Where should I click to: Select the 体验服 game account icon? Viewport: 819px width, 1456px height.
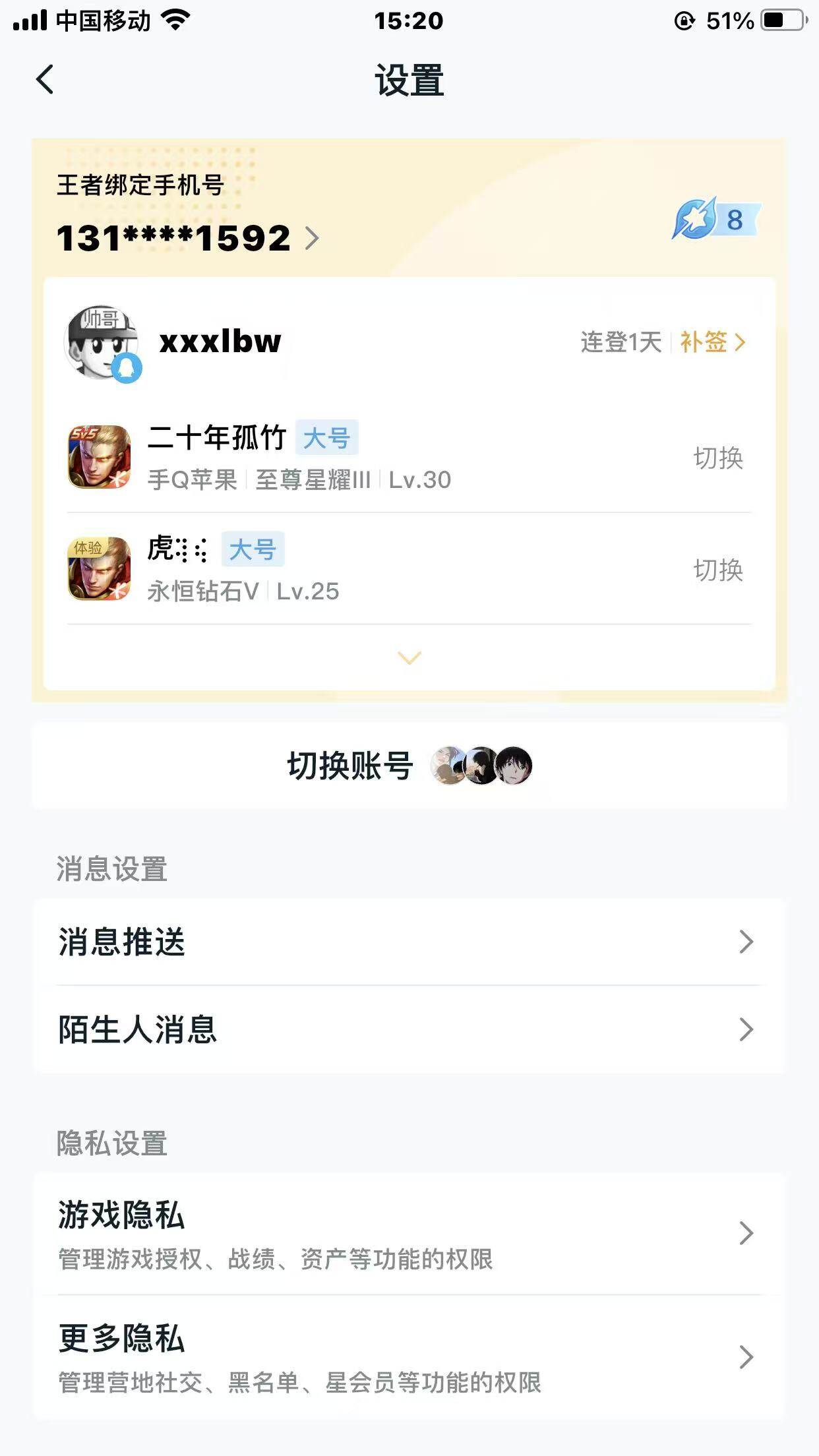pos(98,571)
